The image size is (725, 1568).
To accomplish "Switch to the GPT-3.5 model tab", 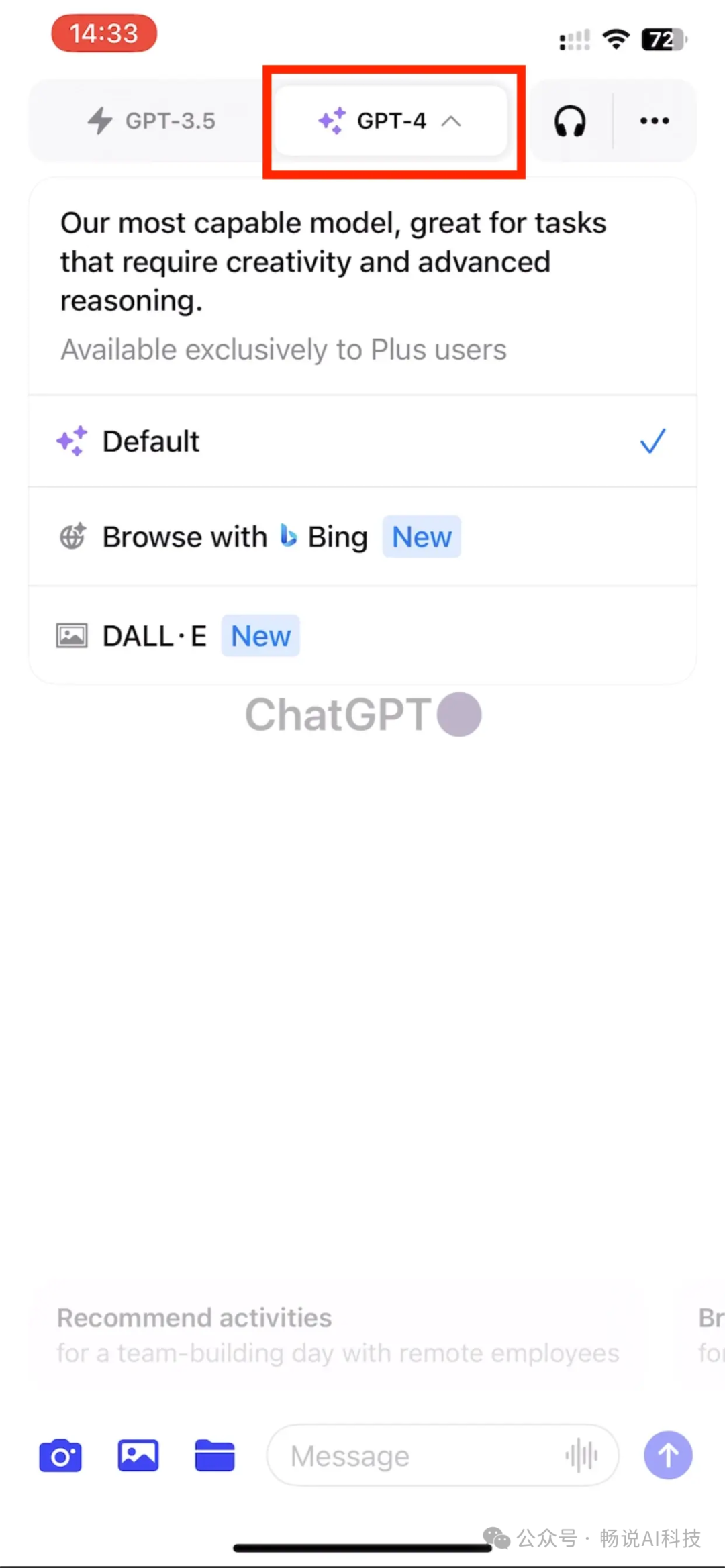I will pyautogui.click(x=152, y=121).
